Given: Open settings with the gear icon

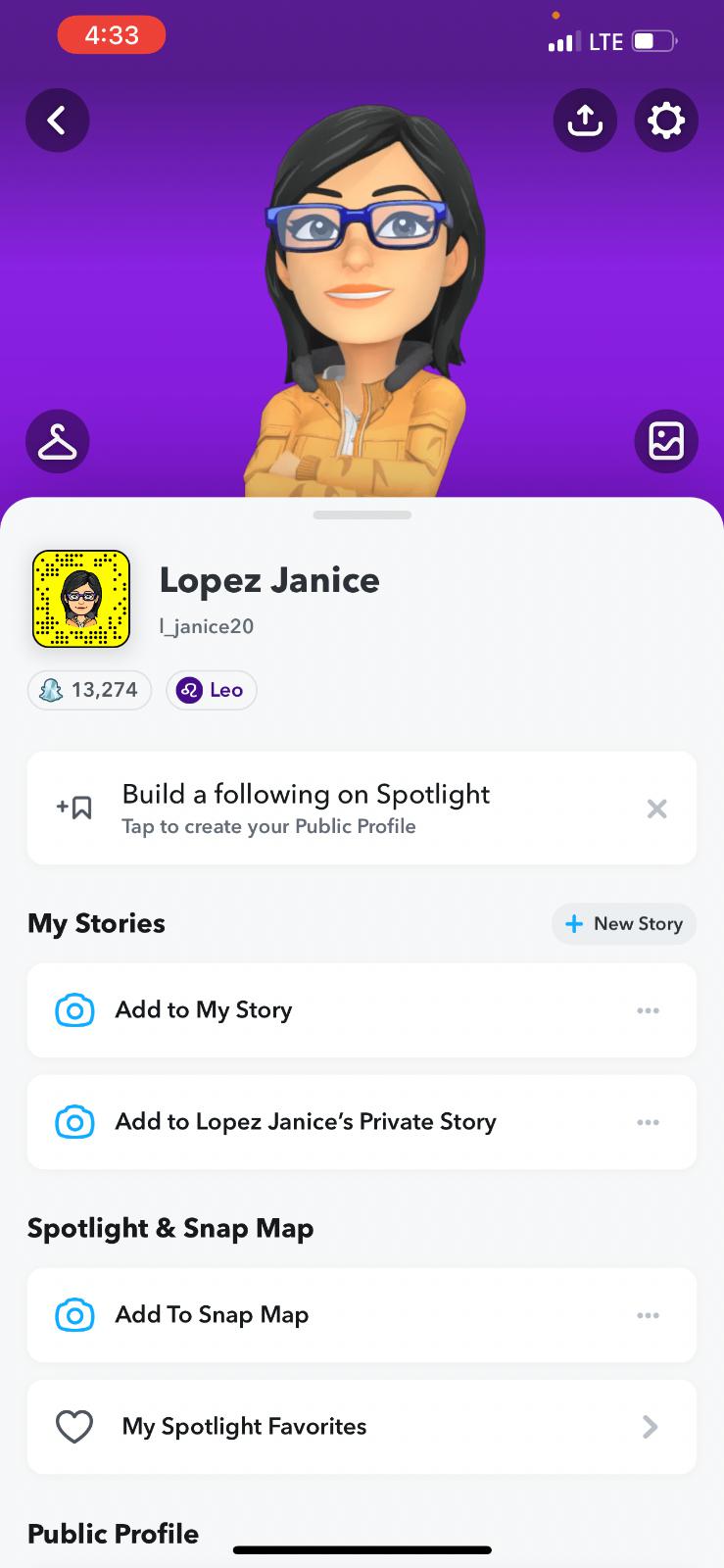Looking at the screenshot, I should (666, 121).
